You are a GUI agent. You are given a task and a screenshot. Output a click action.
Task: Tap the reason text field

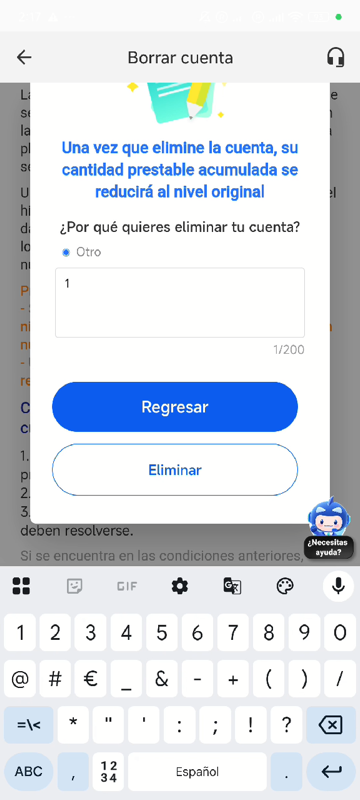pyautogui.click(x=180, y=303)
